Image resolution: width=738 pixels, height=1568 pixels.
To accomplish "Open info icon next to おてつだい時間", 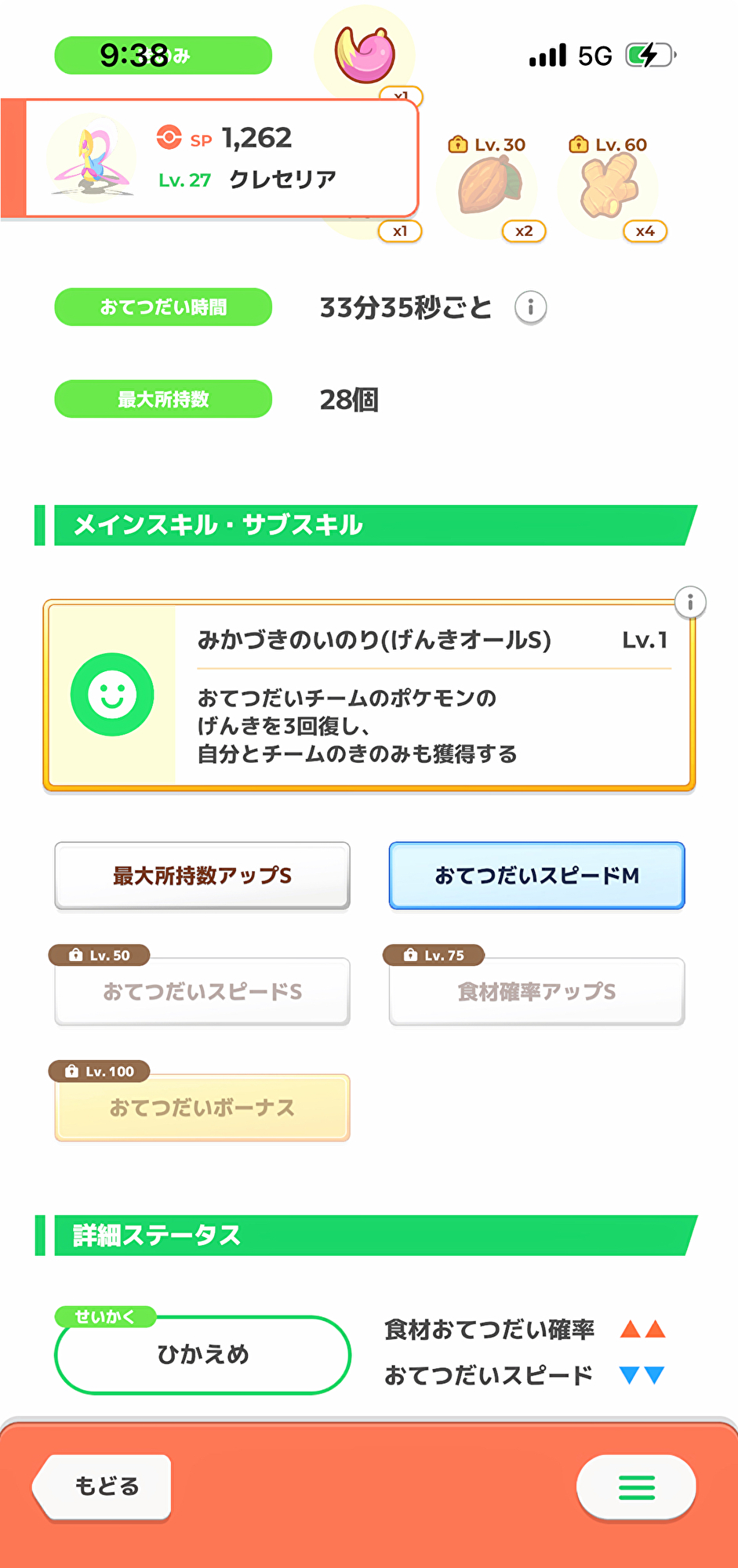I will coord(531,307).
